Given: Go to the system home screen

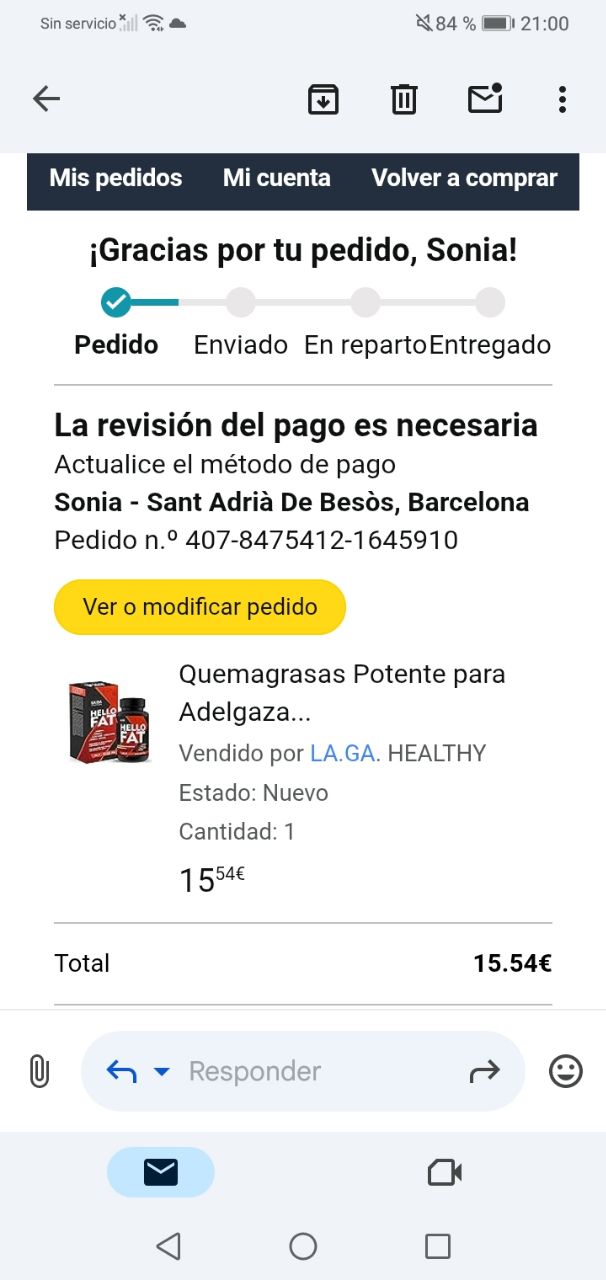Looking at the screenshot, I should point(303,1246).
